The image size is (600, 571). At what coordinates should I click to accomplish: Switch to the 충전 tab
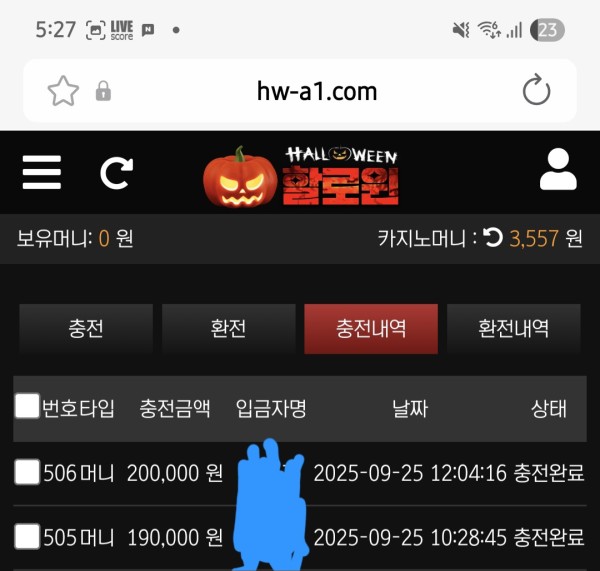86,329
